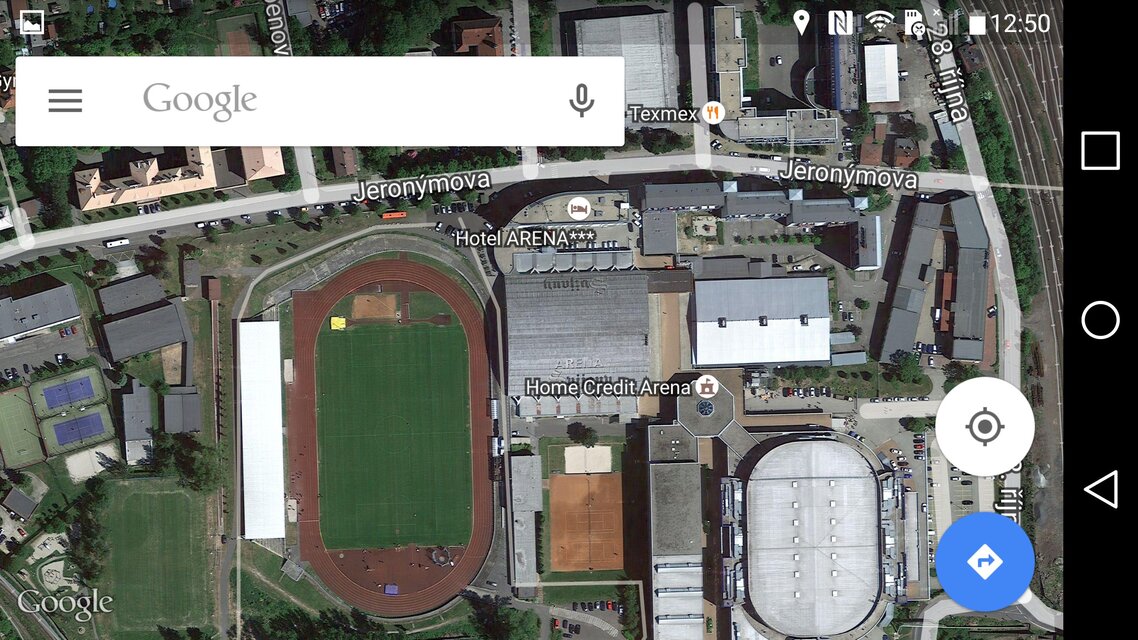1138x640 pixels.
Task: Select the Home Credit Arena marker
Action: tap(707, 386)
